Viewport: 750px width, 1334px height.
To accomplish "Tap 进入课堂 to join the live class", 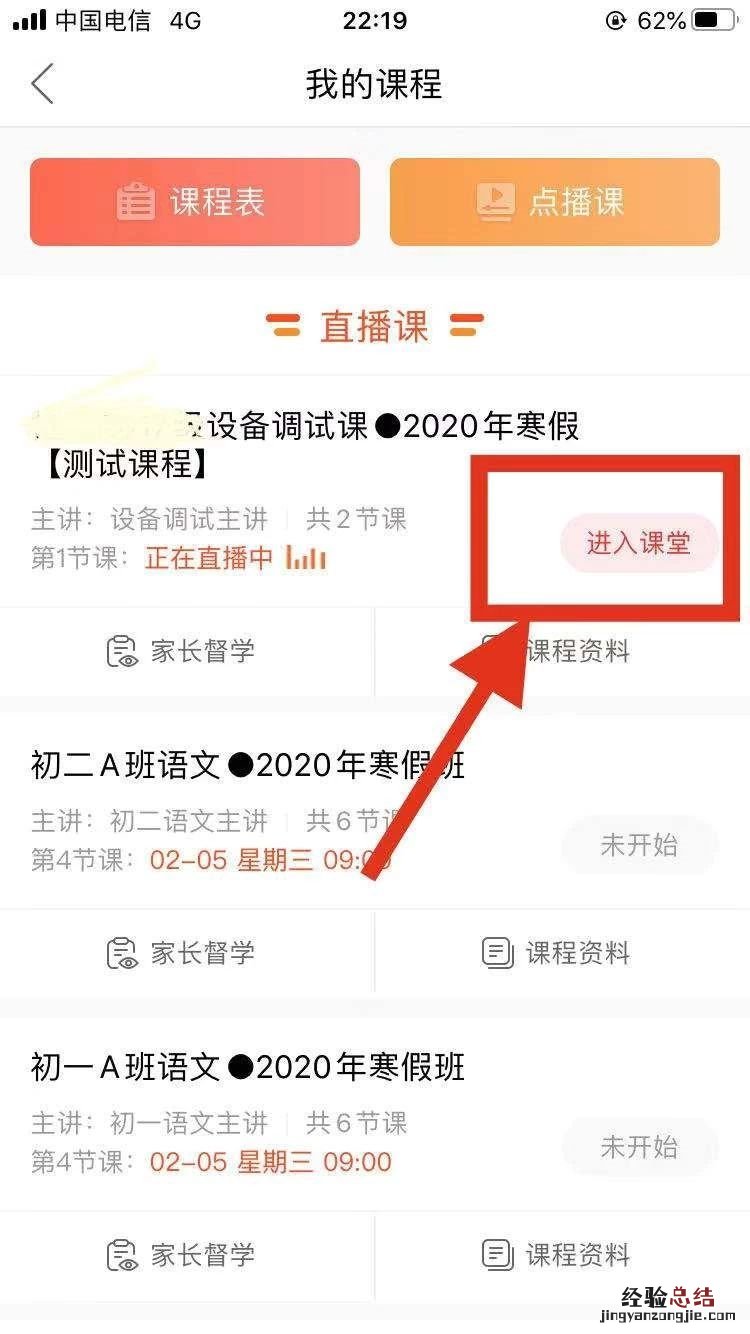I will tap(638, 543).
